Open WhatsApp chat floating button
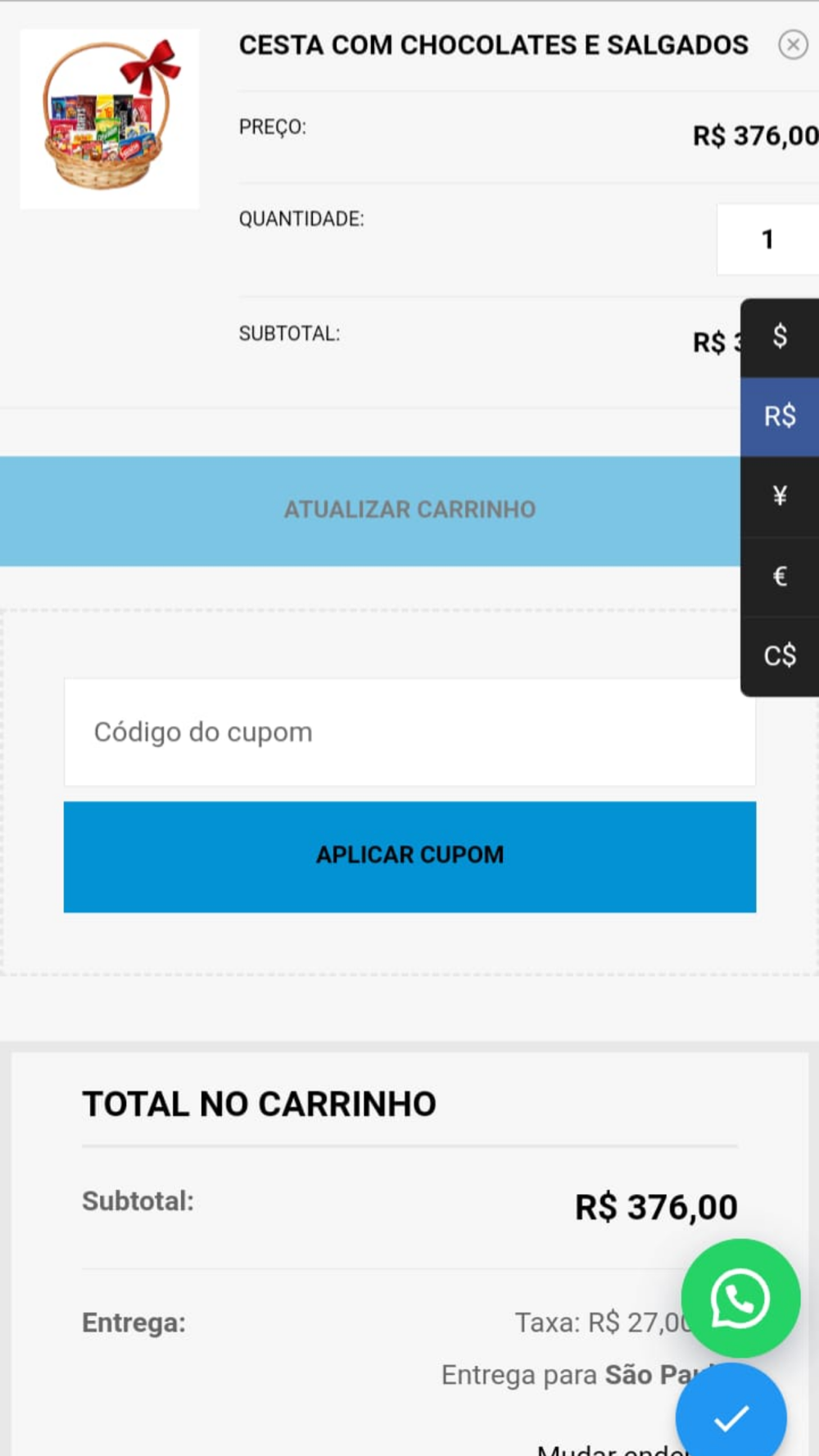819x1456 pixels. (x=740, y=1299)
